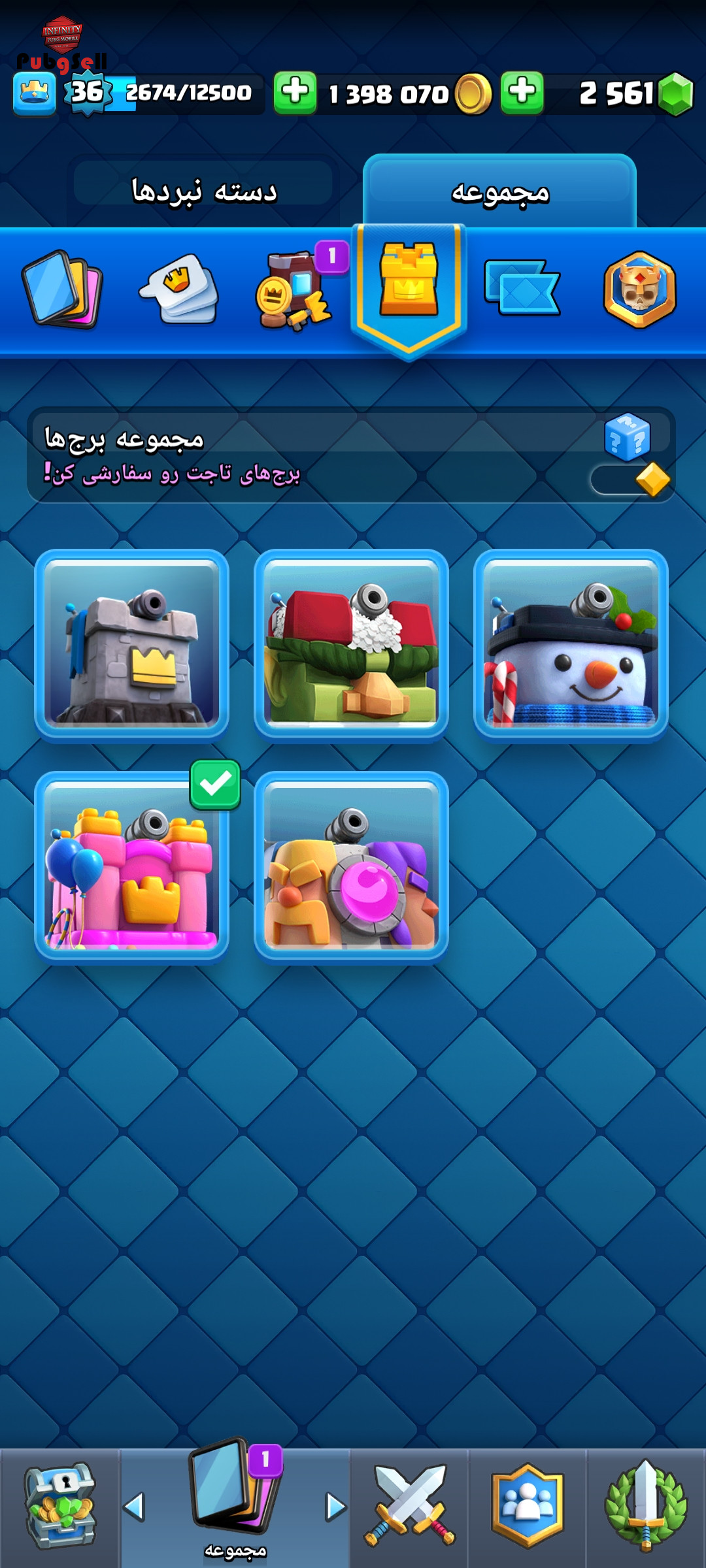The image size is (706, 1568).
Task: Open the emotes collection icon
Action: pos(178,289)
